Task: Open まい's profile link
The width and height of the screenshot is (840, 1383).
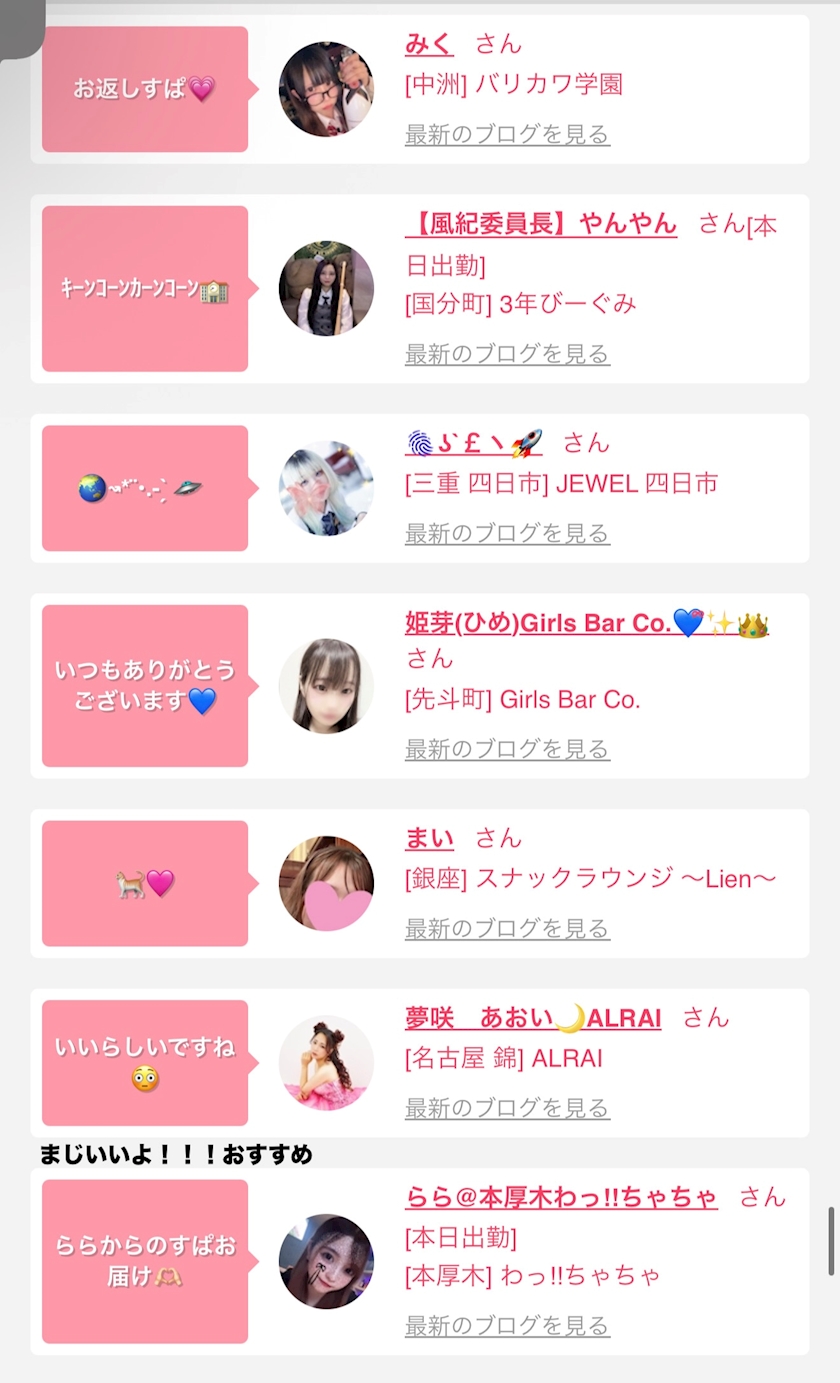Action: (x=429, y=838)
